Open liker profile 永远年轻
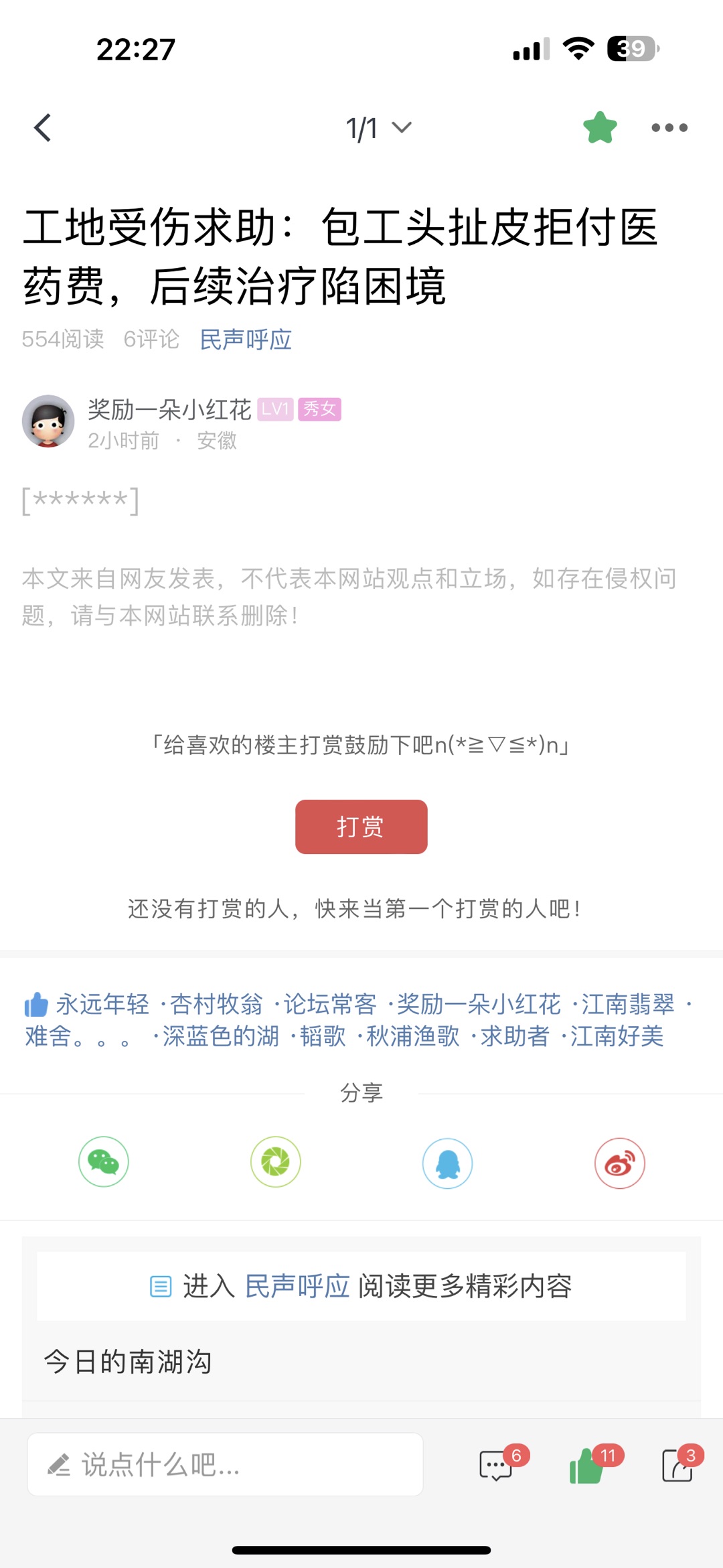This screenshot has width=723, height=1568. coord(102,1004)
